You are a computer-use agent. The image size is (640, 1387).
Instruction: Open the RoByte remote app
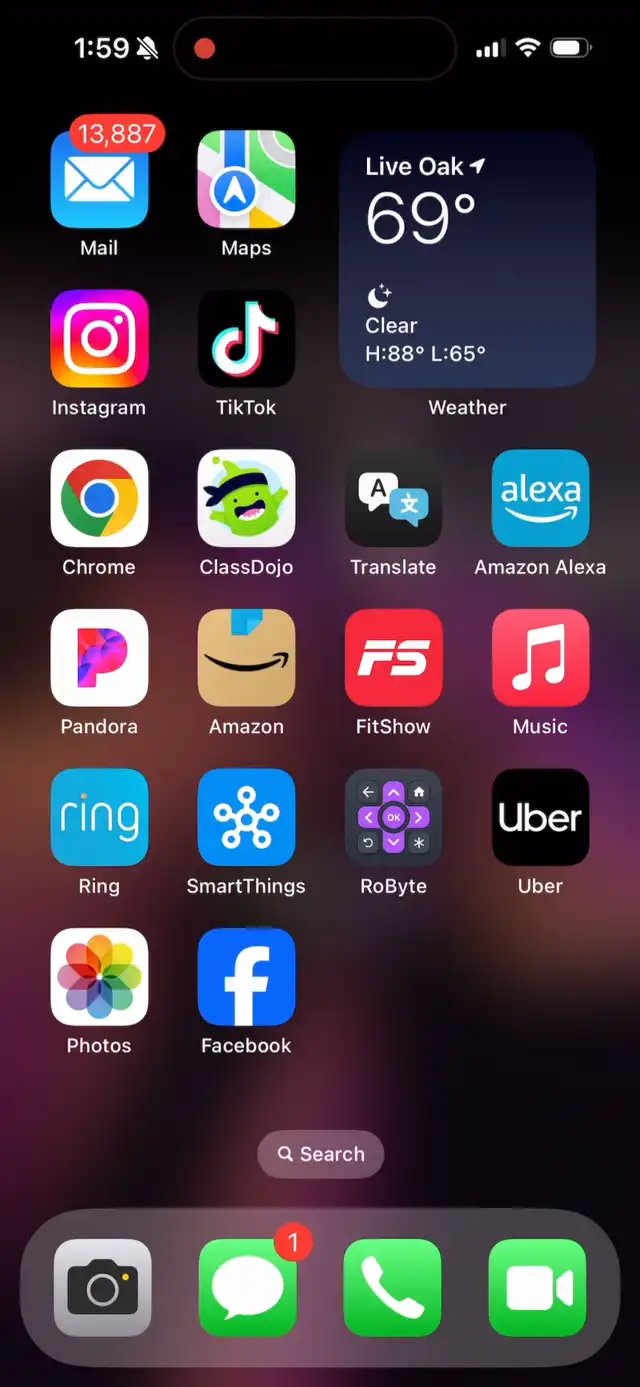tap(393, 817)
